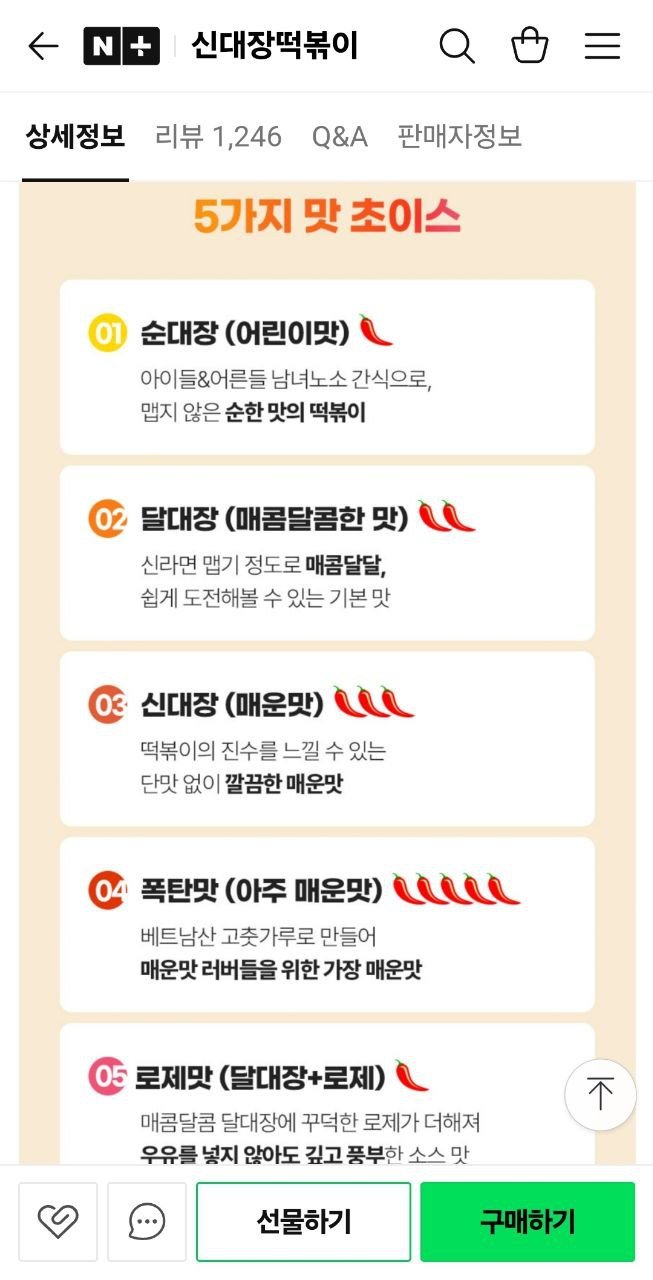Select the 상세정보 tab
The image size is (653, 1280).
(75, 136)
